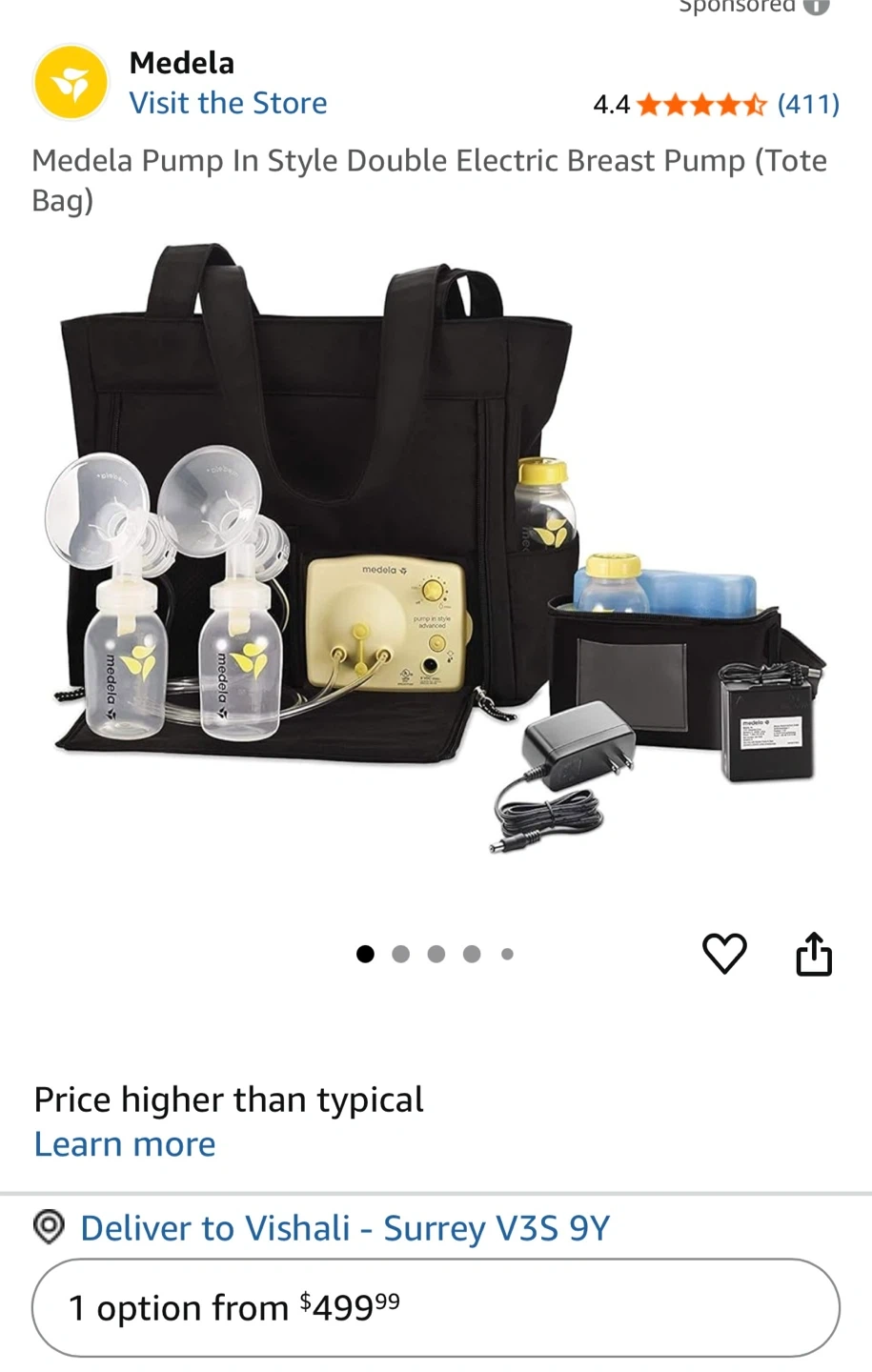Open the Medela pump product image
This screenshot has height=1372, width=872.
[436, 553]
